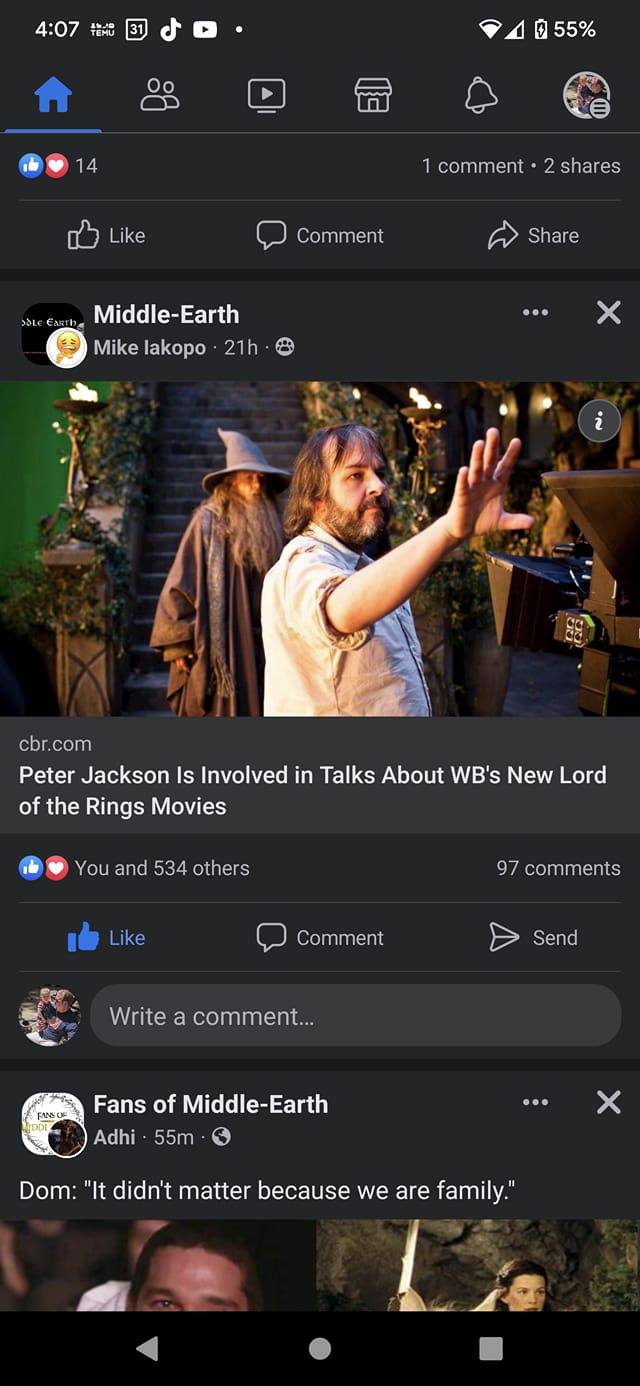View info about the cbr.com link

tap(599, 421)
